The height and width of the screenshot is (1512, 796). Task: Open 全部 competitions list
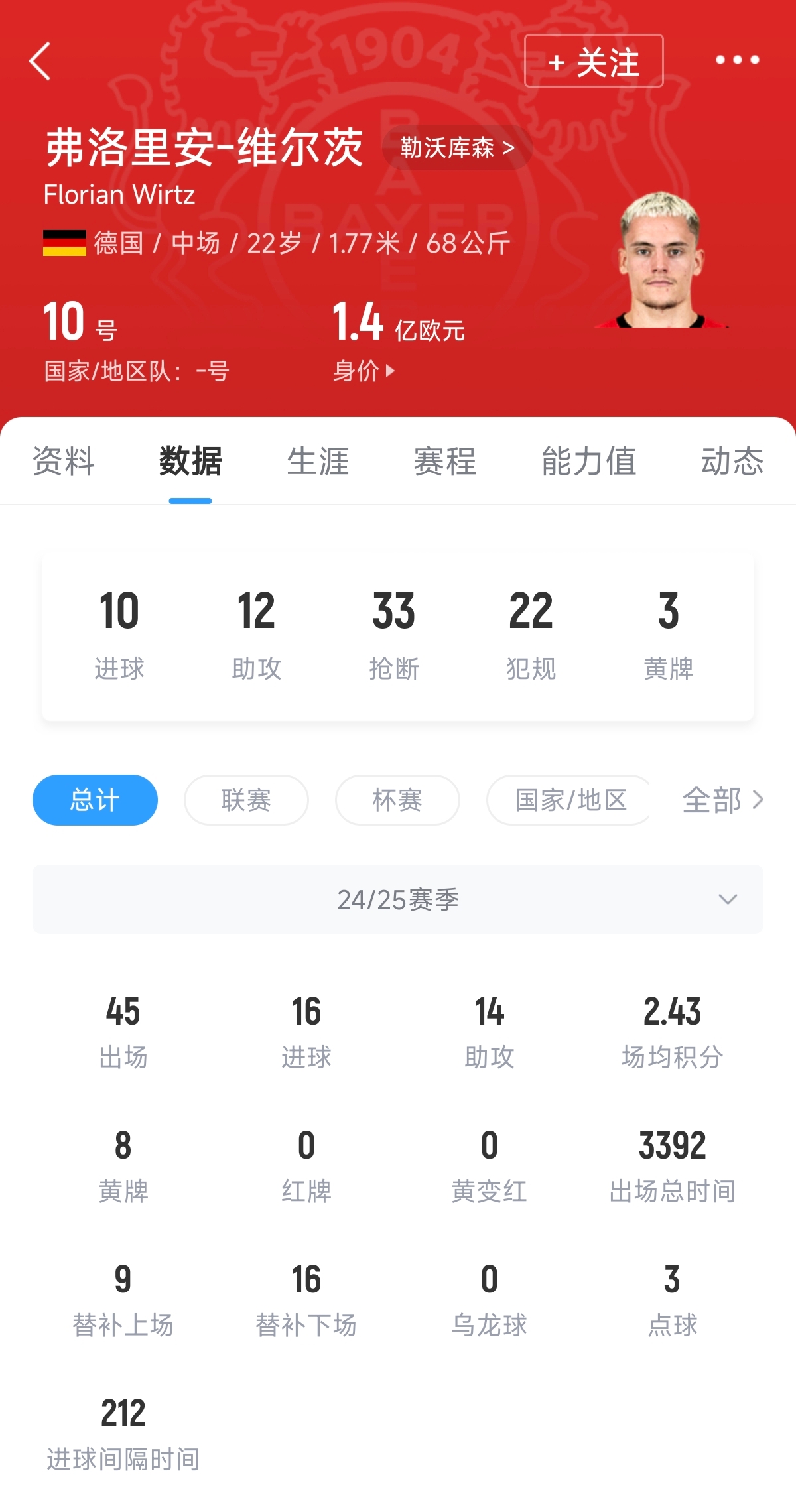coord(723,800)
